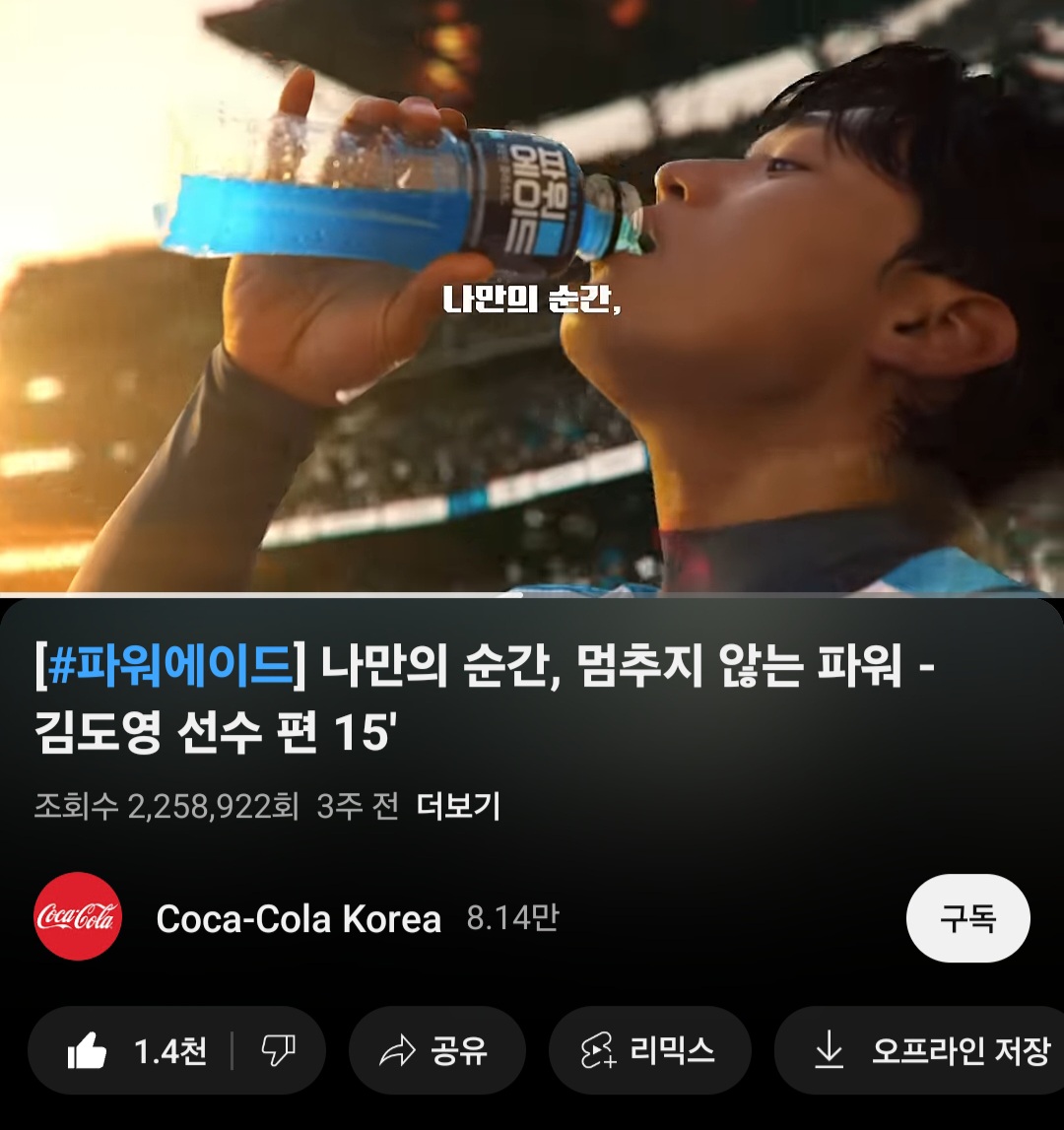1064x1130 pixels.
Task: Like this video
Action: [136, 1051]
